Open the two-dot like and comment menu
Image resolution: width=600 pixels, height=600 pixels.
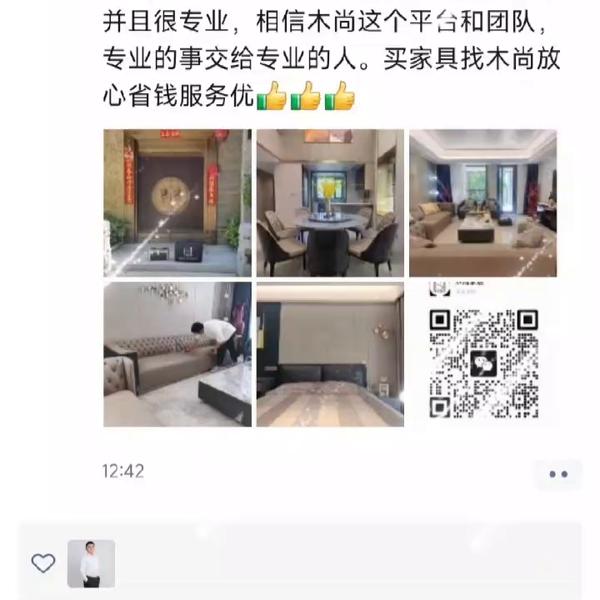pos(557,474)
